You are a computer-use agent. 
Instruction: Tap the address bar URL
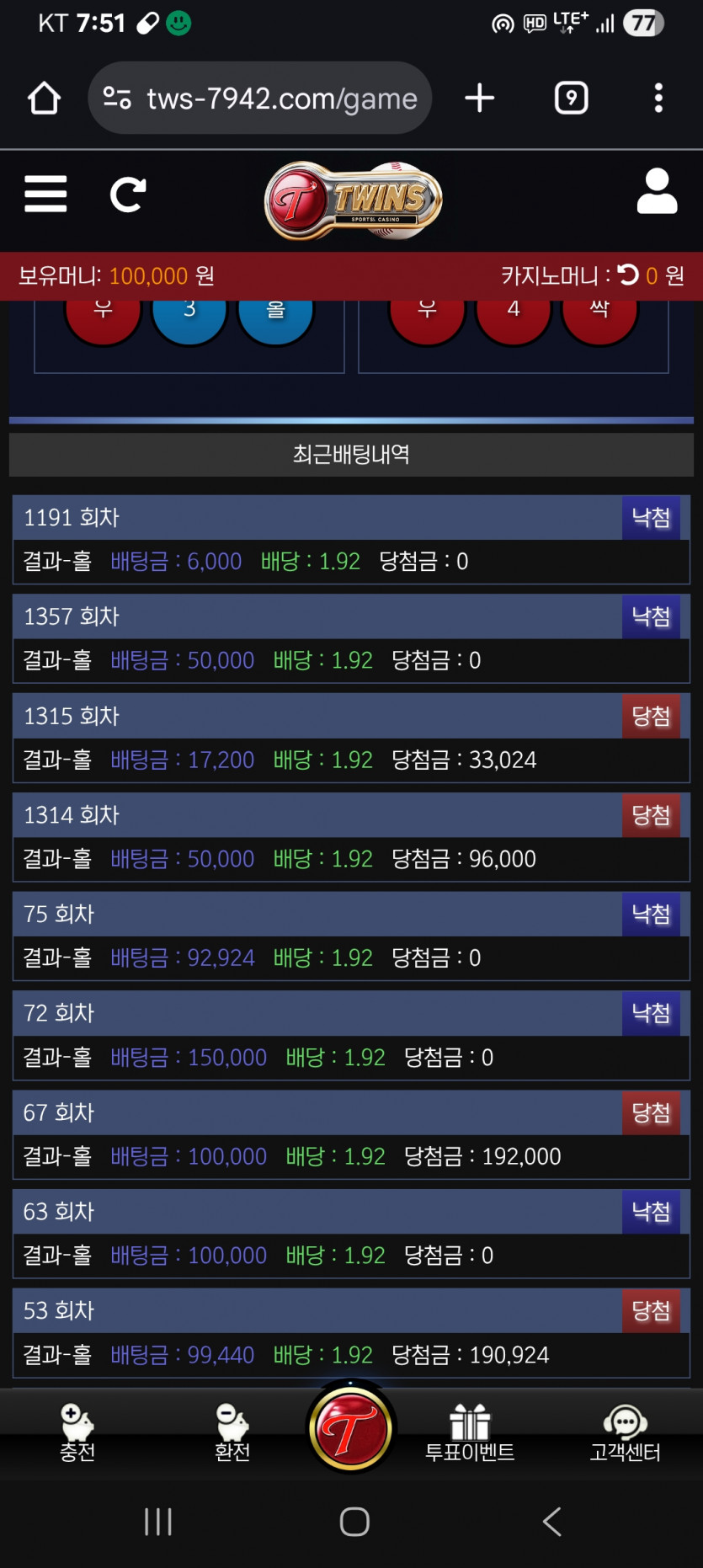tap(281, 99)
